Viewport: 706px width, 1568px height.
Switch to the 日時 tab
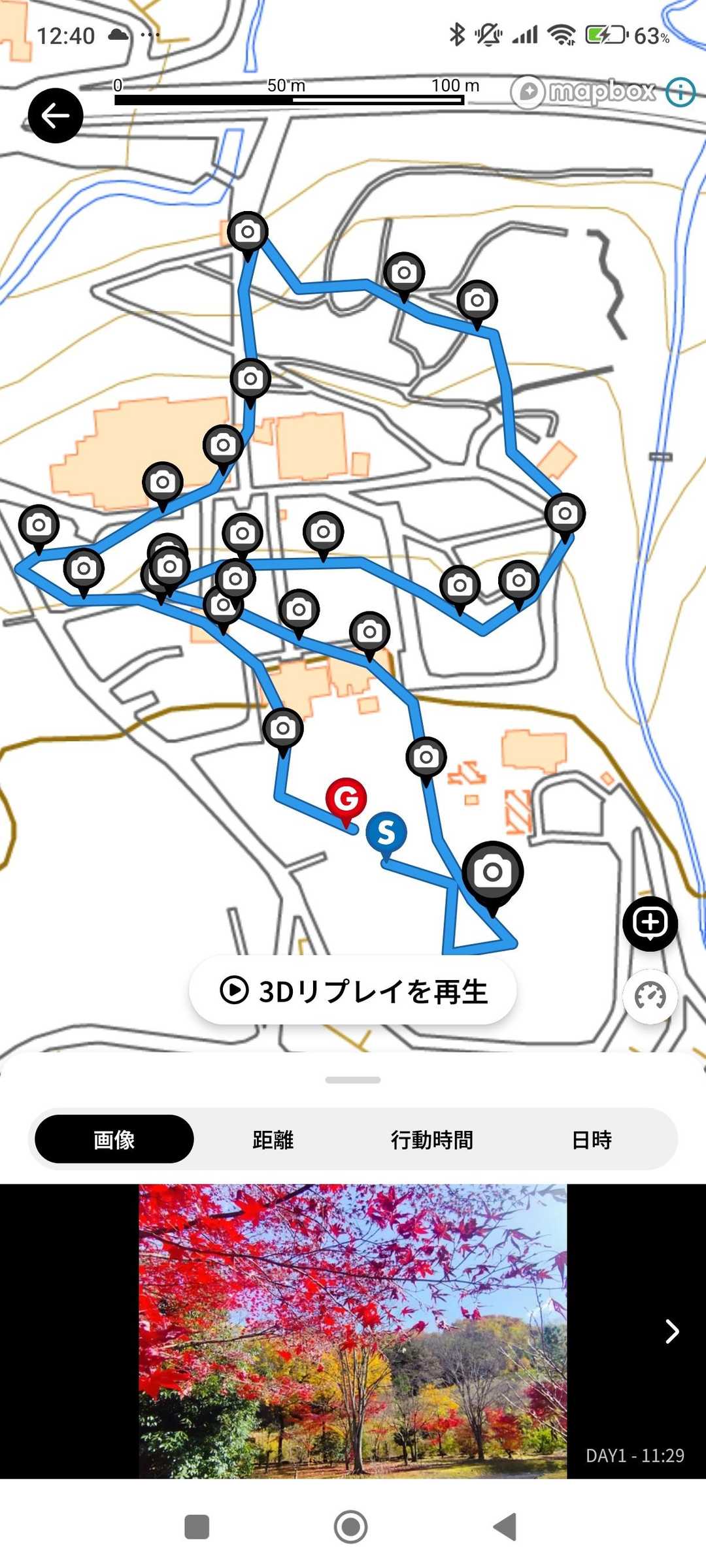click(x=592, y=1139)
